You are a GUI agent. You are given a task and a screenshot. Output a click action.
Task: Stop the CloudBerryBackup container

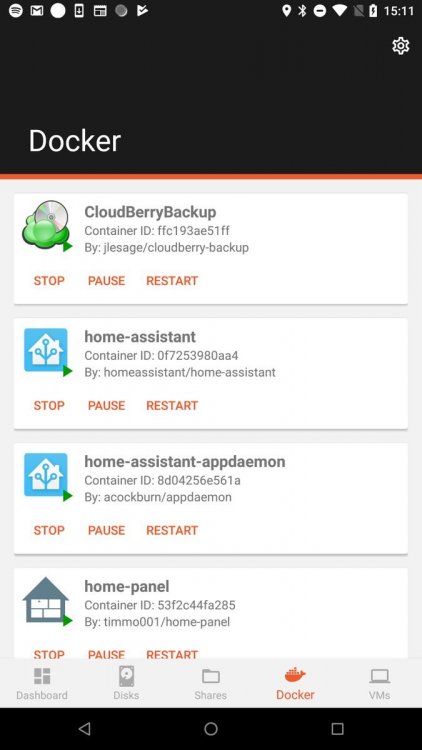[x=49, y=280]
